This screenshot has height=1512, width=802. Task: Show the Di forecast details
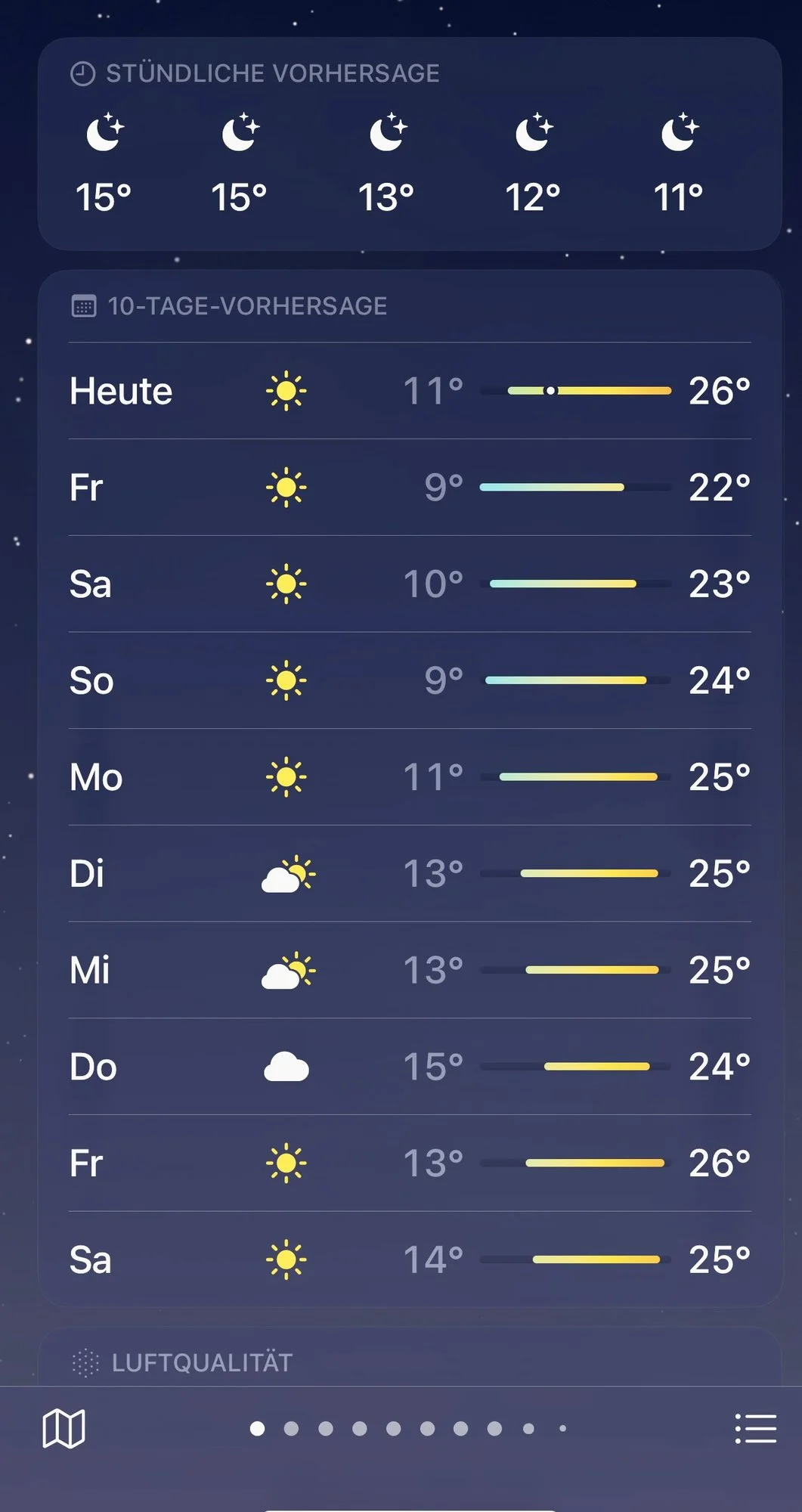[409, 873]
